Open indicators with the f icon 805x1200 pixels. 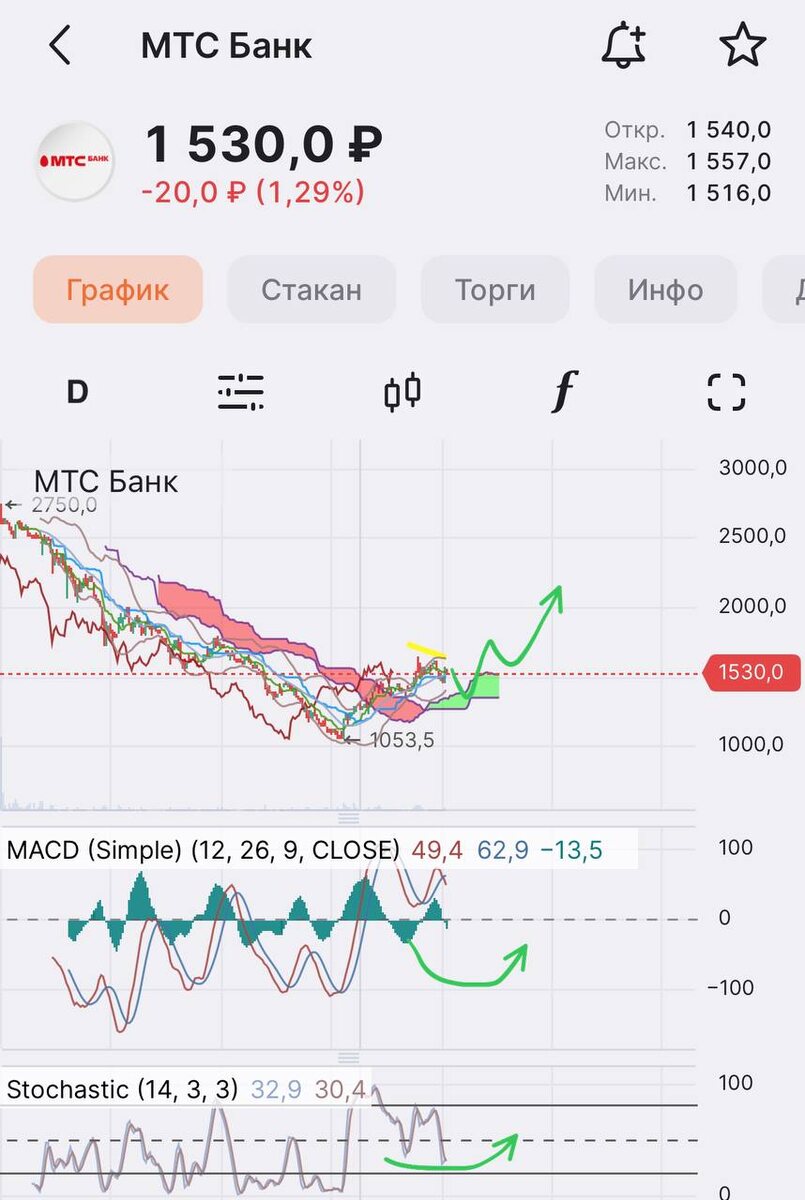(565, 391)
